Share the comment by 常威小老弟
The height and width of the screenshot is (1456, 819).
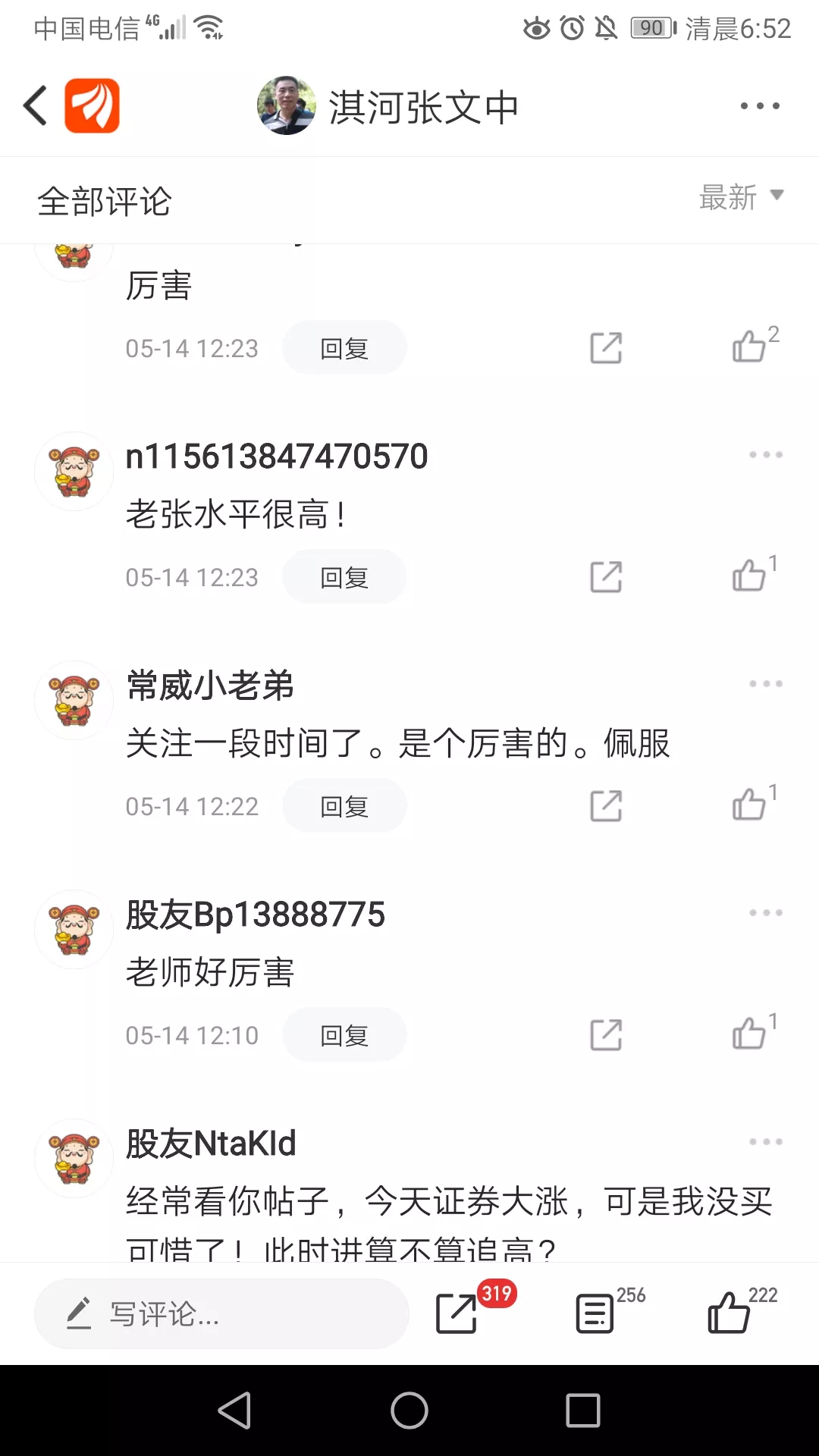pos(606,805)
